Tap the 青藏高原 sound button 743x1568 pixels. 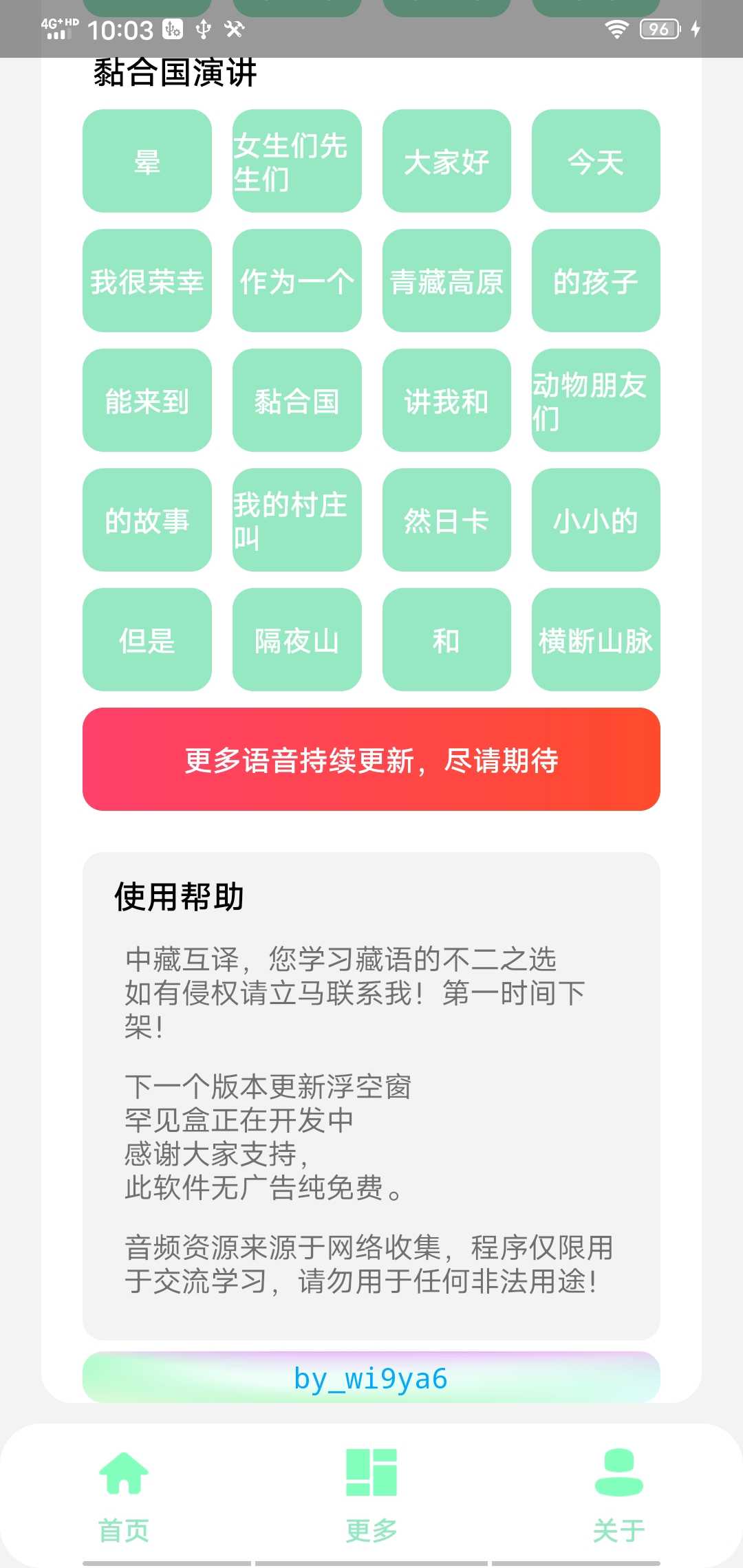(x=446, y=281)
